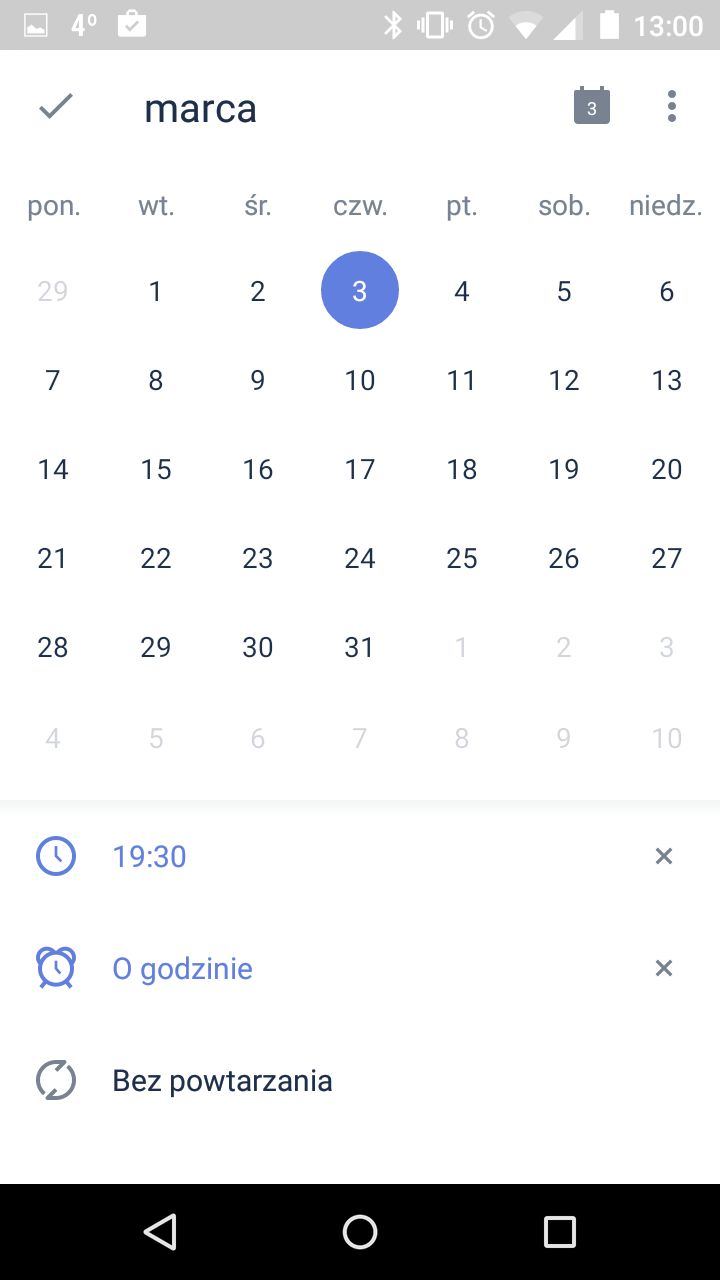Image resolution: width=720 pixels, height=1280 pixels.
Task: Open the overflow menu
Action: click(672, 106)
